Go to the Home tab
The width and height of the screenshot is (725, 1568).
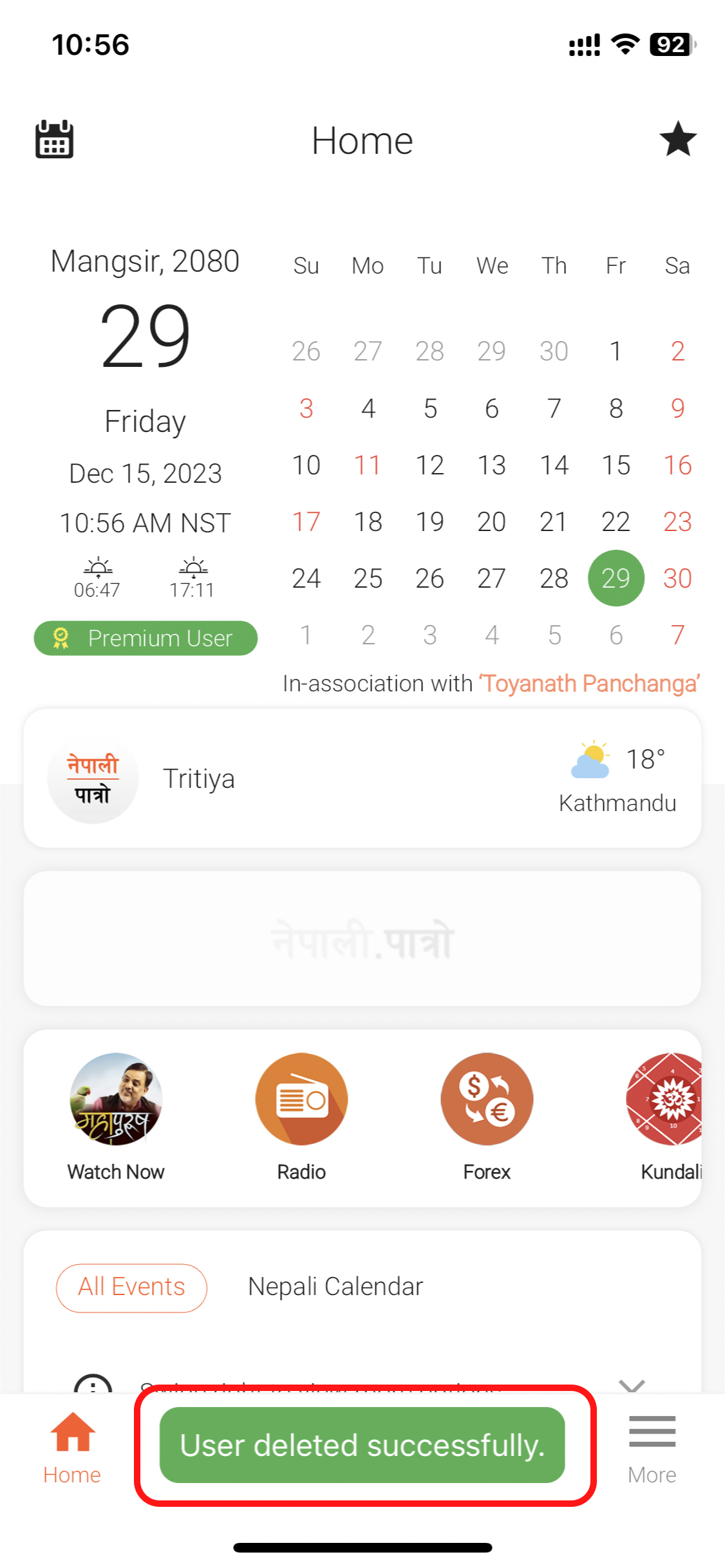[72, 1447]
